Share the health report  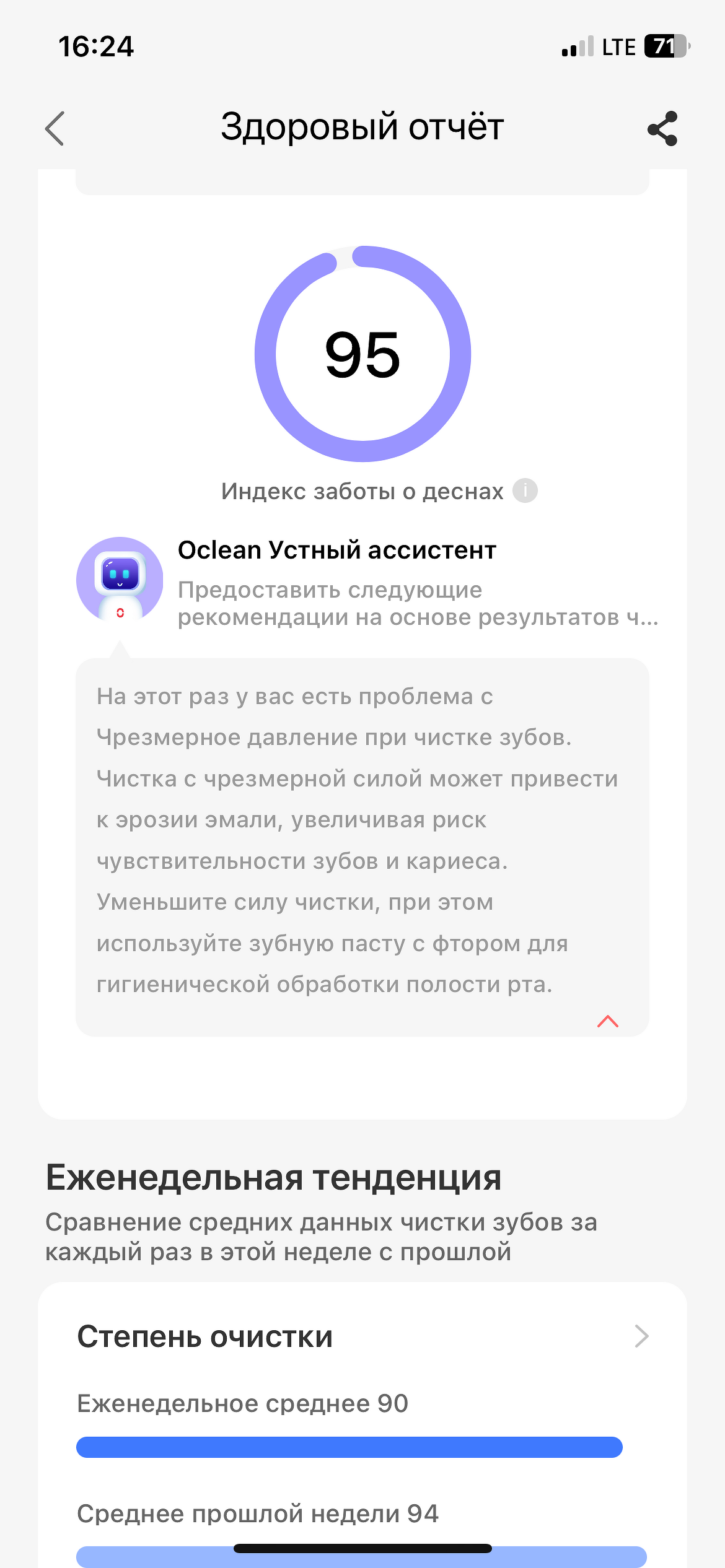coord(662,129)
